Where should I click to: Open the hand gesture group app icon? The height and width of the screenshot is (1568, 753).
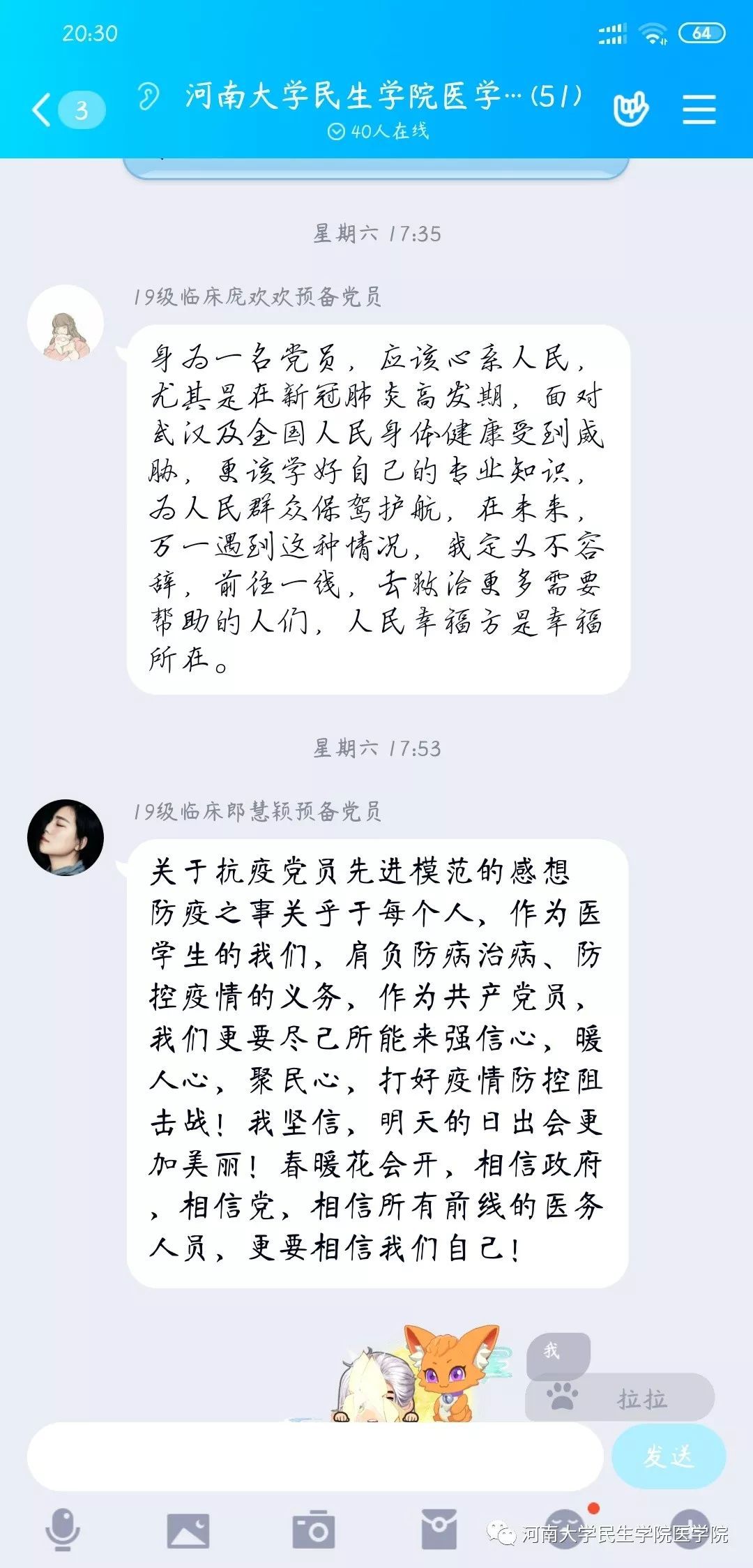631,110
